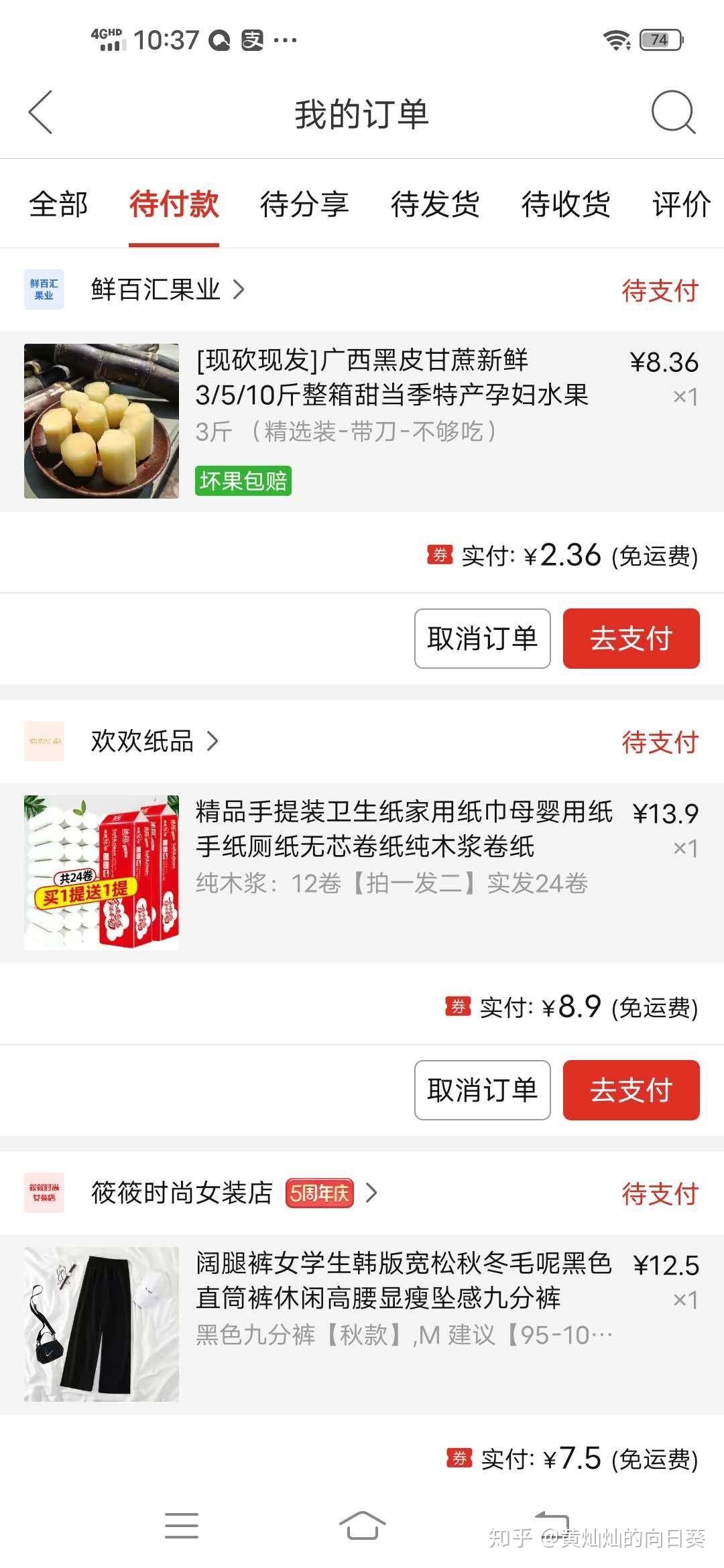Tap the system home button
The height and width of the screenshot is (1568, 724).
pyautogui.click(x=362, y=1526)
